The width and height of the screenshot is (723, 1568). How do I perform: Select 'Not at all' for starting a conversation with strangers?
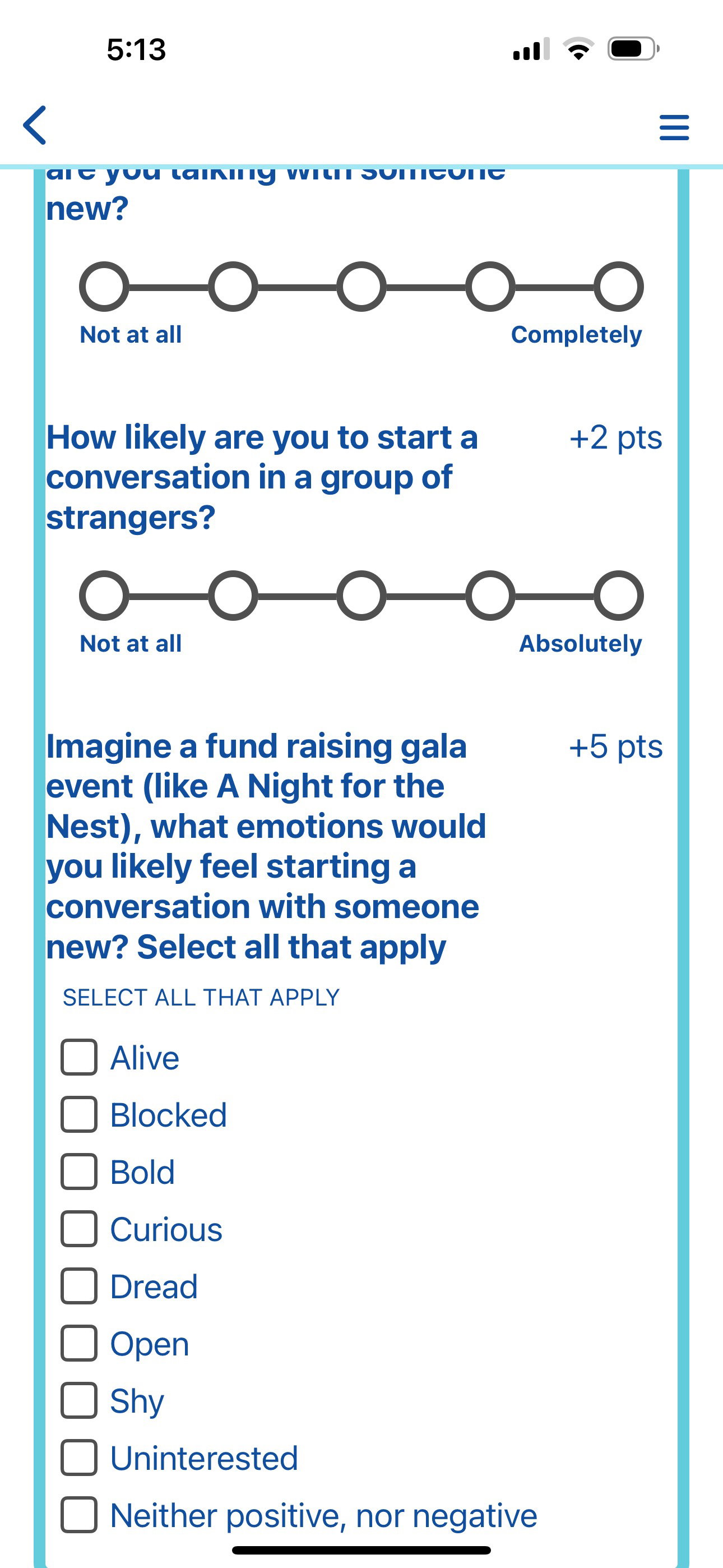[104, 596]
